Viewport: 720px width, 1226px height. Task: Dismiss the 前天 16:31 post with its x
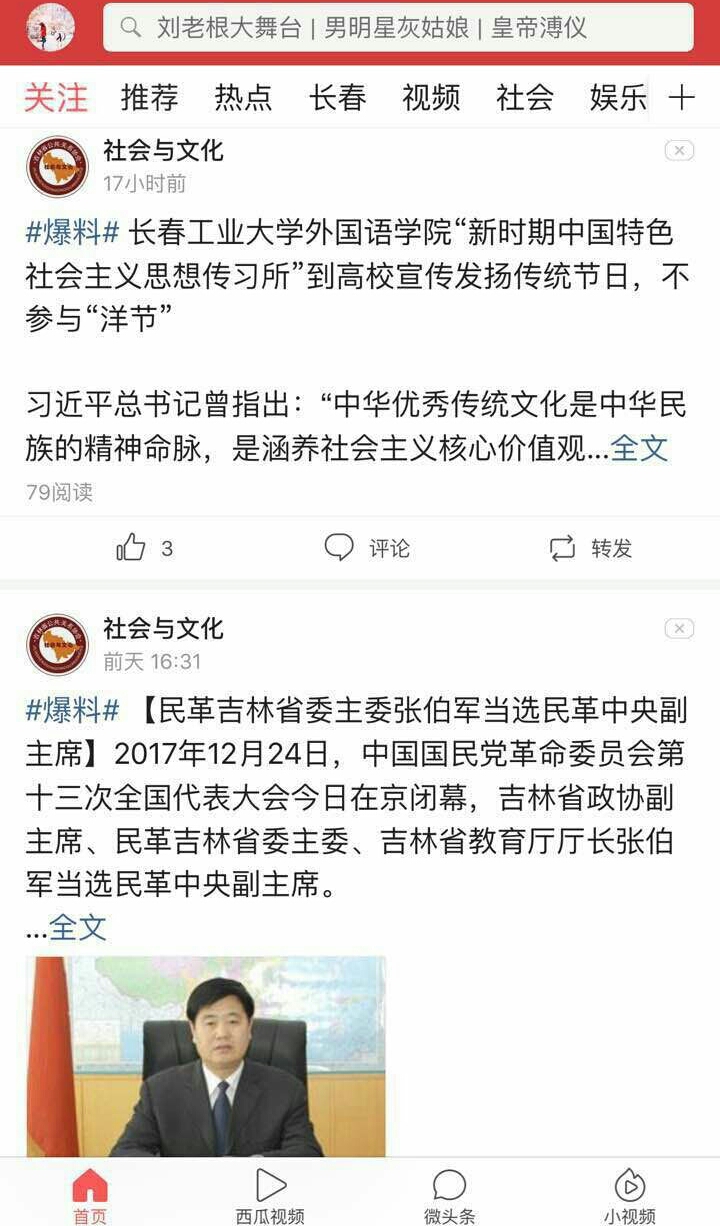click(679, 629)
